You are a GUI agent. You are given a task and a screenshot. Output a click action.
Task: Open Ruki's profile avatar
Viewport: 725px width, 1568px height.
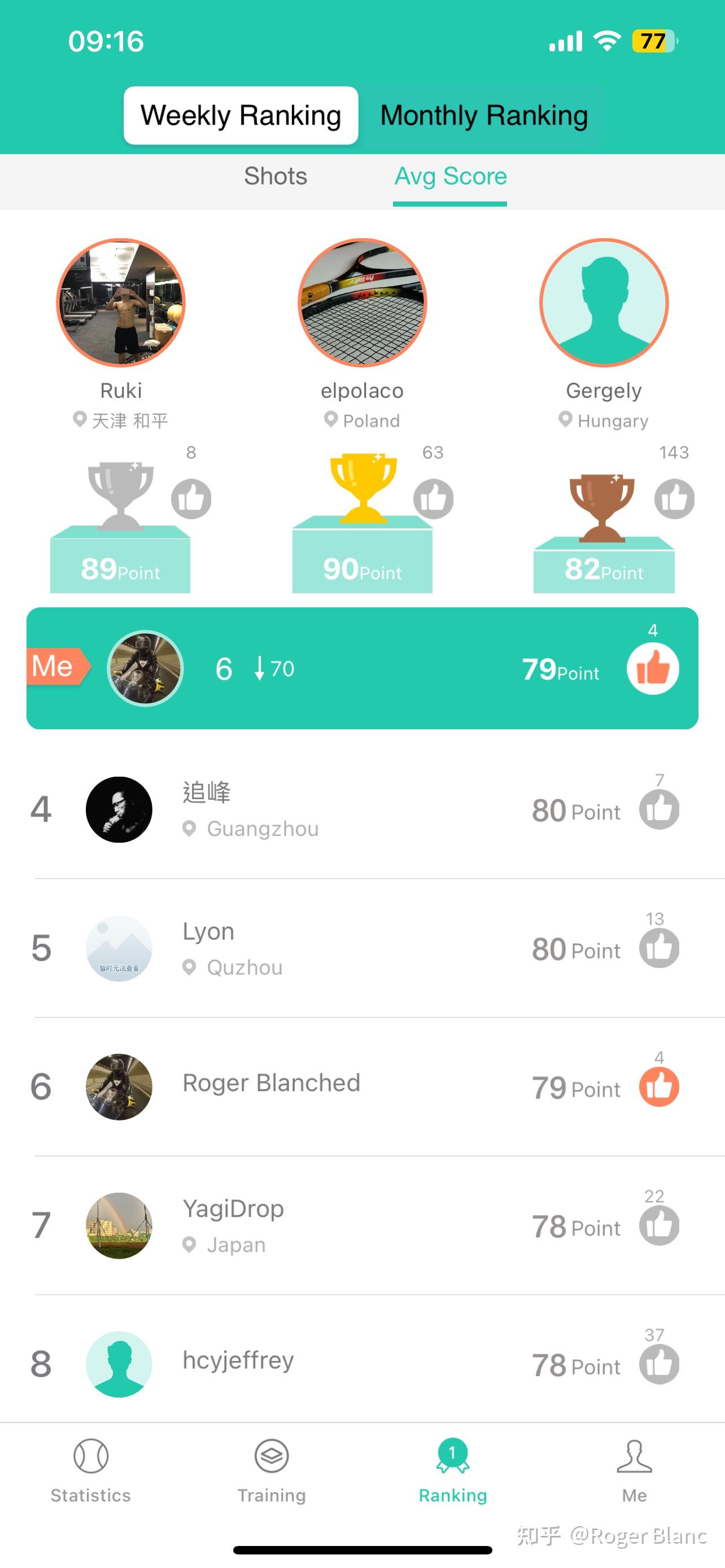(x=121, y=303)
